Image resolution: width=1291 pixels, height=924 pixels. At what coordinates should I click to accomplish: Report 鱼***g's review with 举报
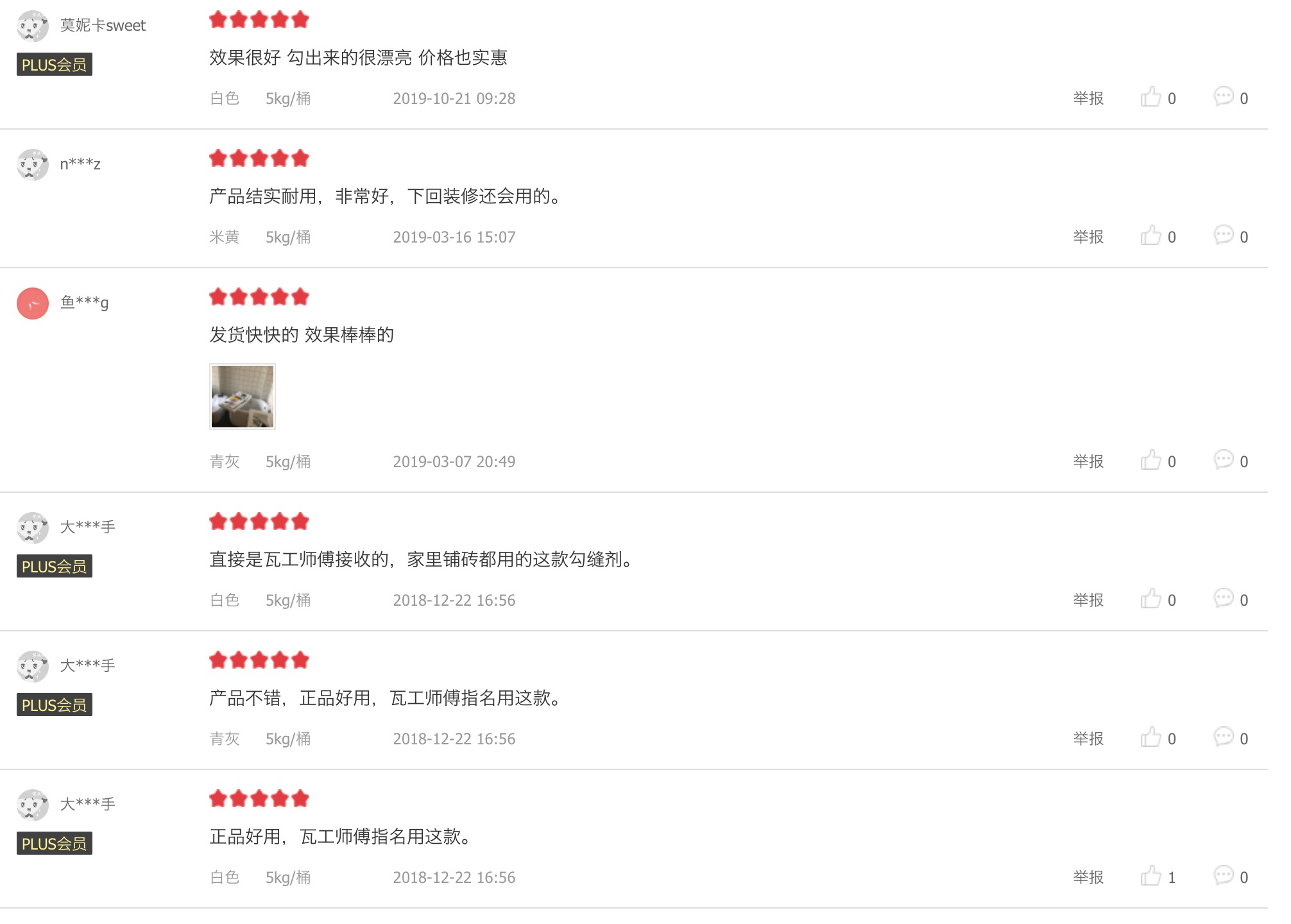(x=1088, y=461)
